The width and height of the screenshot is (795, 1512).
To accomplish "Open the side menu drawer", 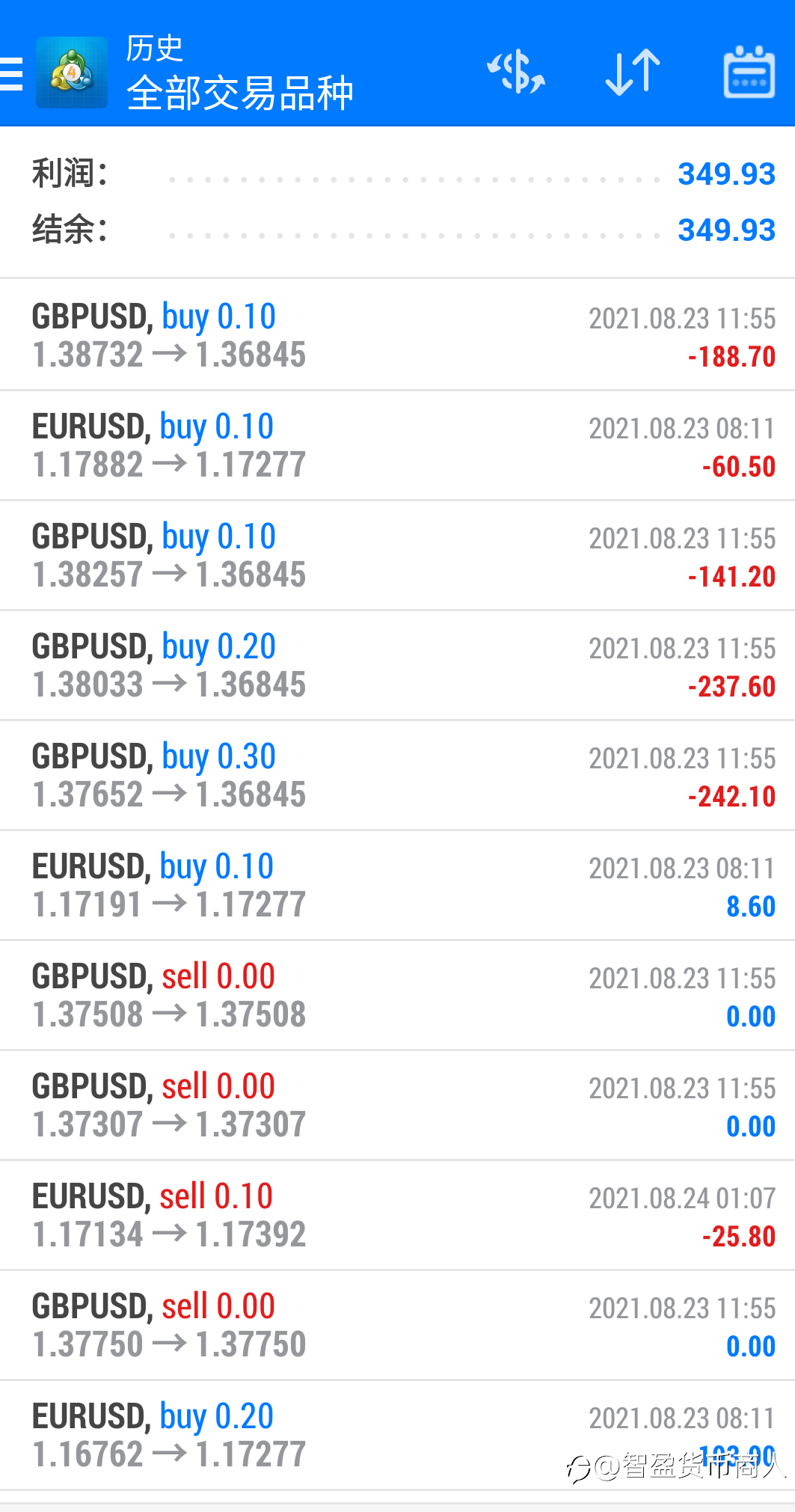I will [11, 73].
